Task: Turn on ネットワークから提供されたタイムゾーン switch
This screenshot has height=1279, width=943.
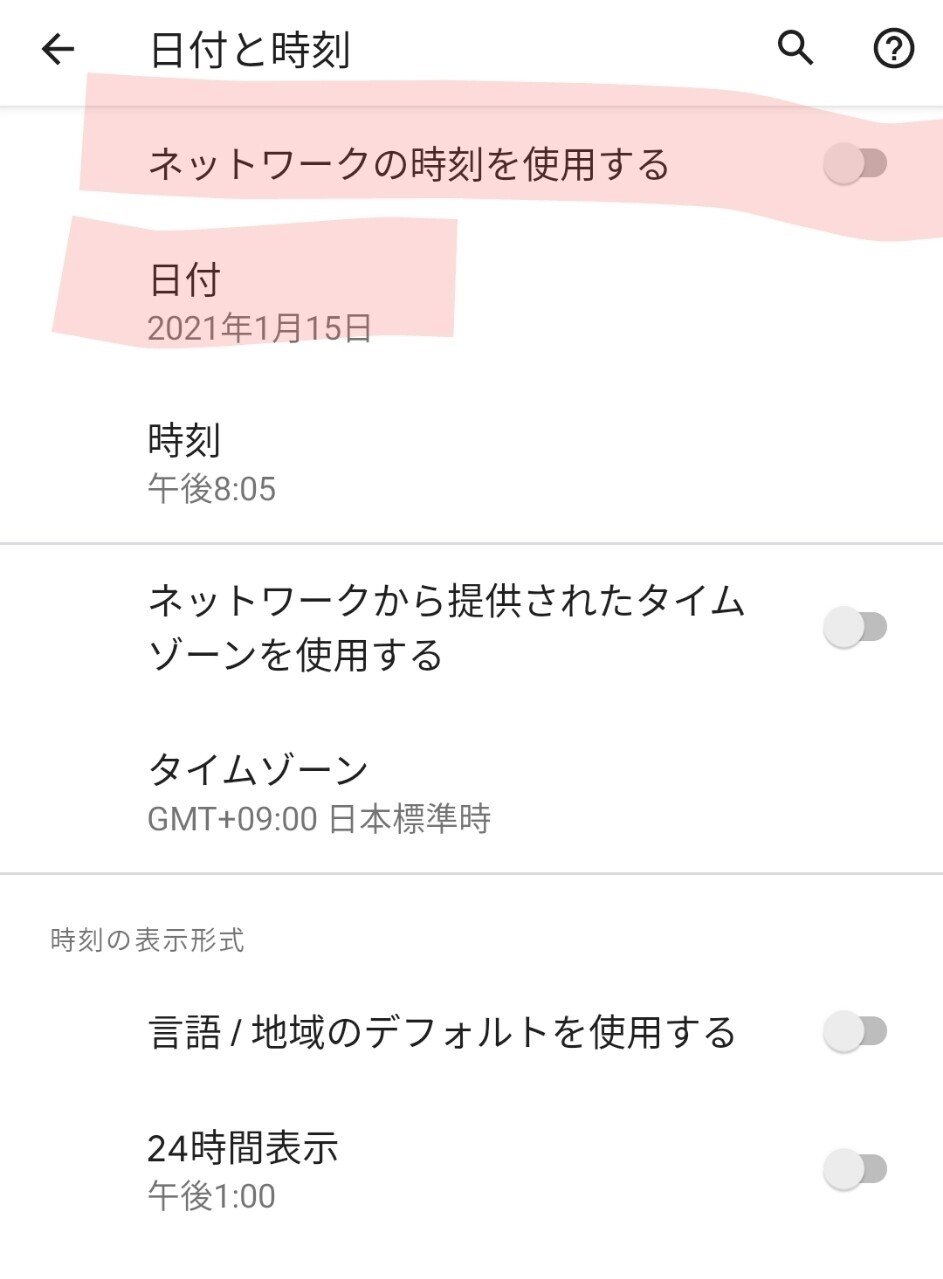Action: (x=855, y=628)
